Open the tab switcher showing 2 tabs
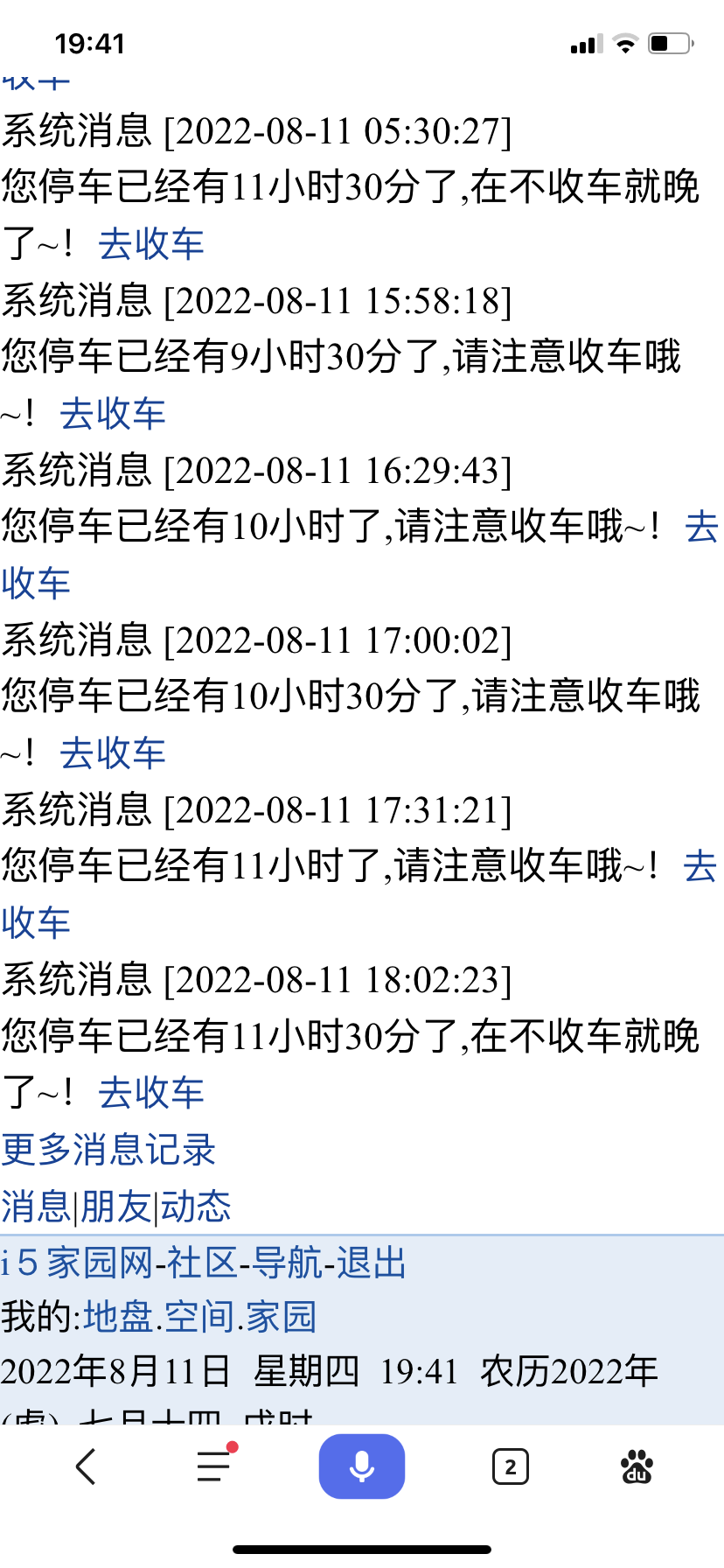Image resolution: width=724 pixels, height=1568 pixels. click(511, 1466)
